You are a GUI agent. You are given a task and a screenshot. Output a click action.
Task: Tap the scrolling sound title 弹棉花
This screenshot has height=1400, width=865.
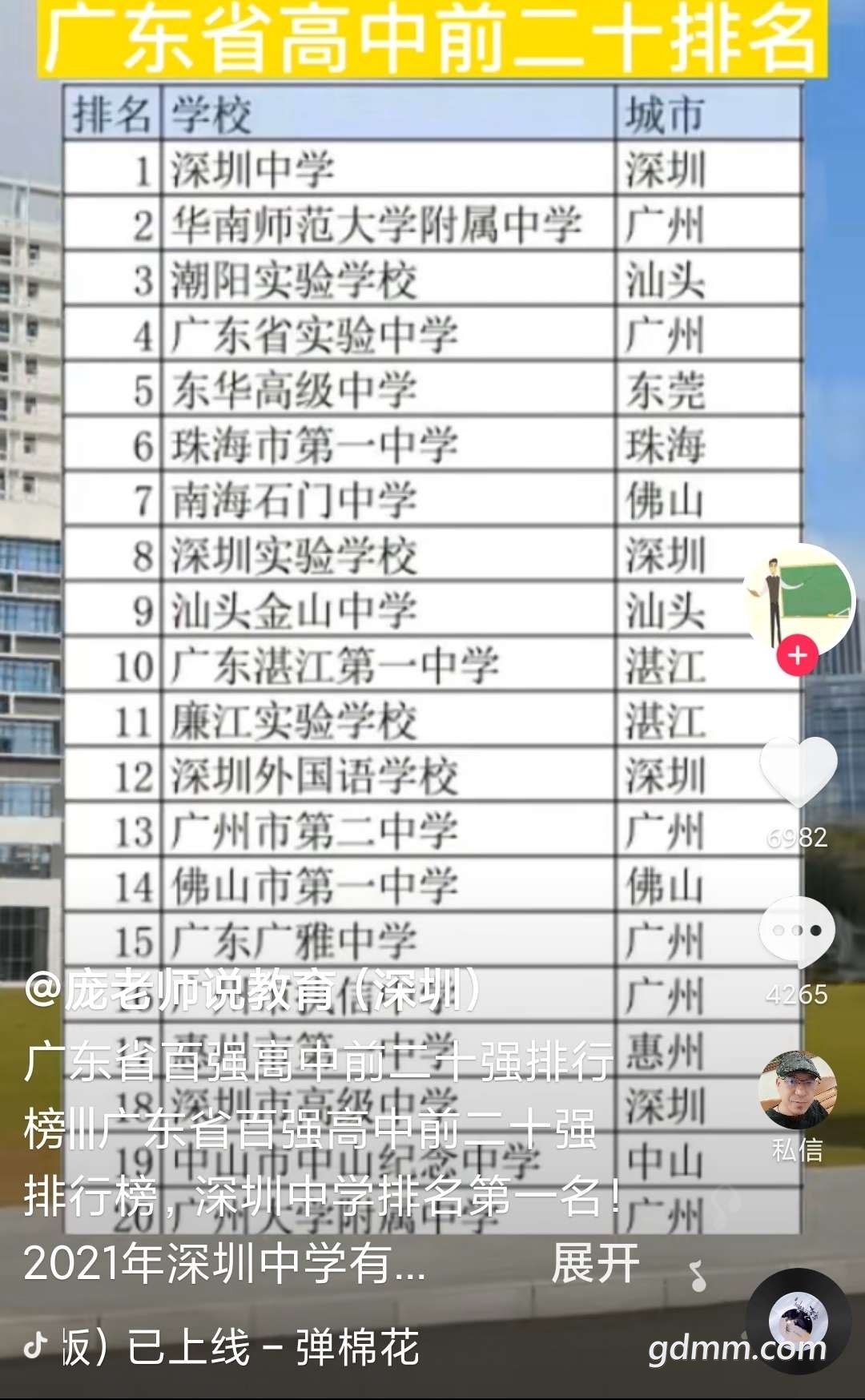pos(240,1347)
